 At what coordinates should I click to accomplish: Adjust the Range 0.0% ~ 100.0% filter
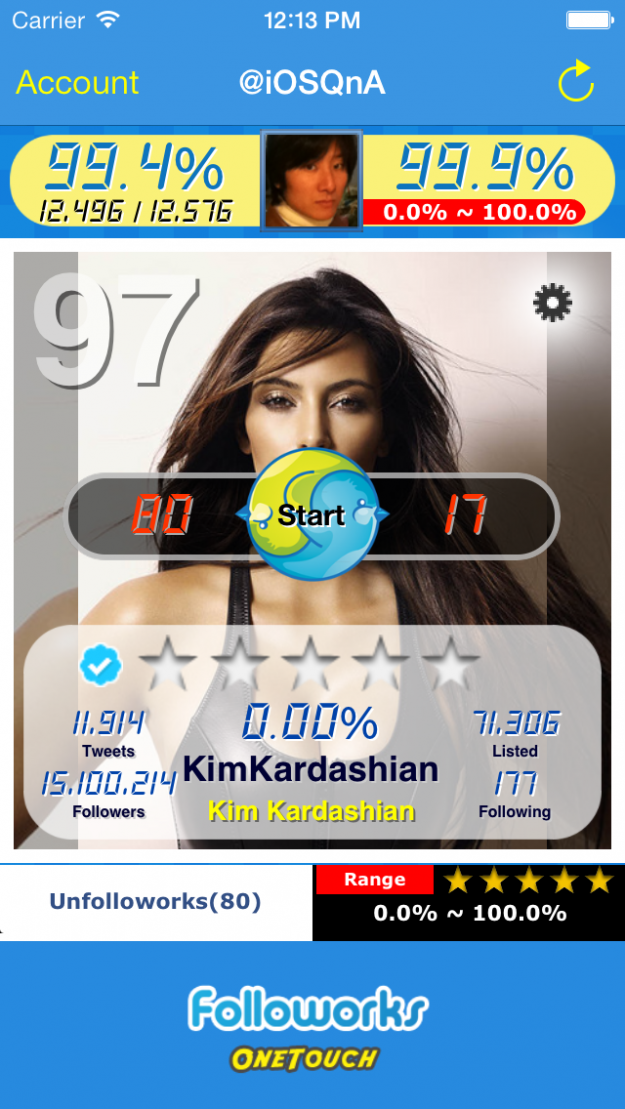(468, 902)
